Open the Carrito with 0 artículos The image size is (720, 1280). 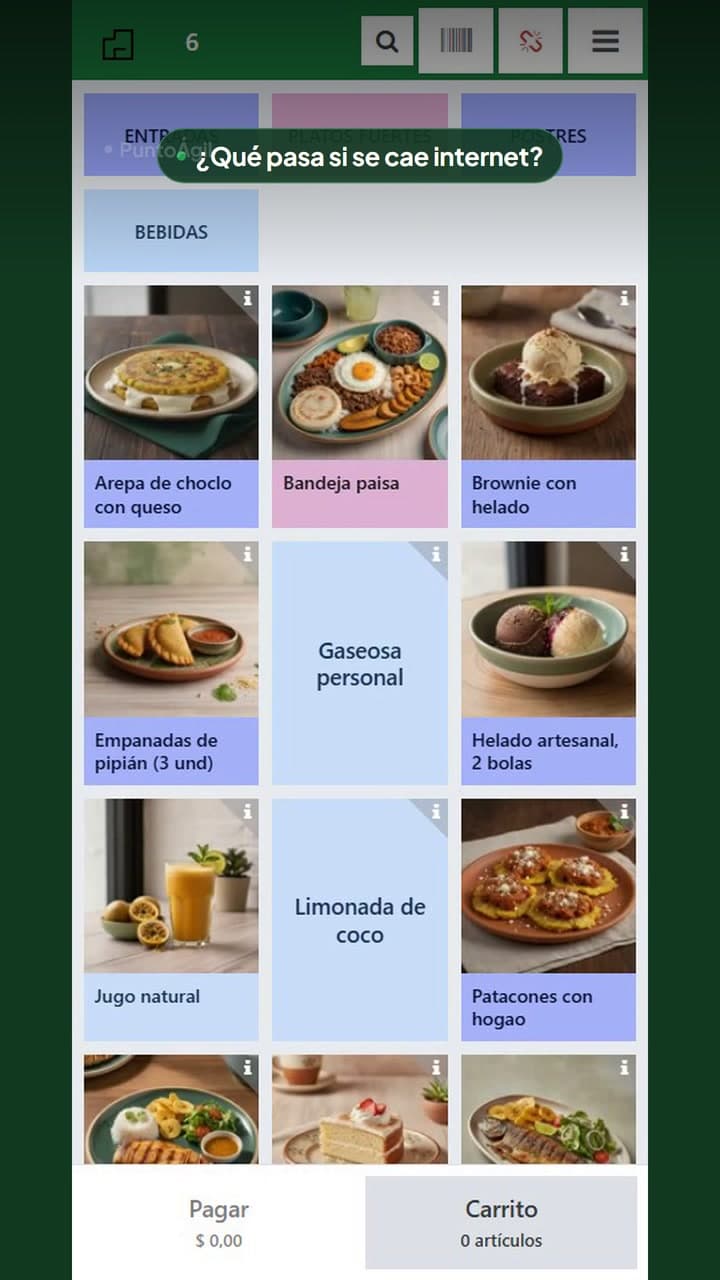pyautogui.click(x=501, y=1222)
